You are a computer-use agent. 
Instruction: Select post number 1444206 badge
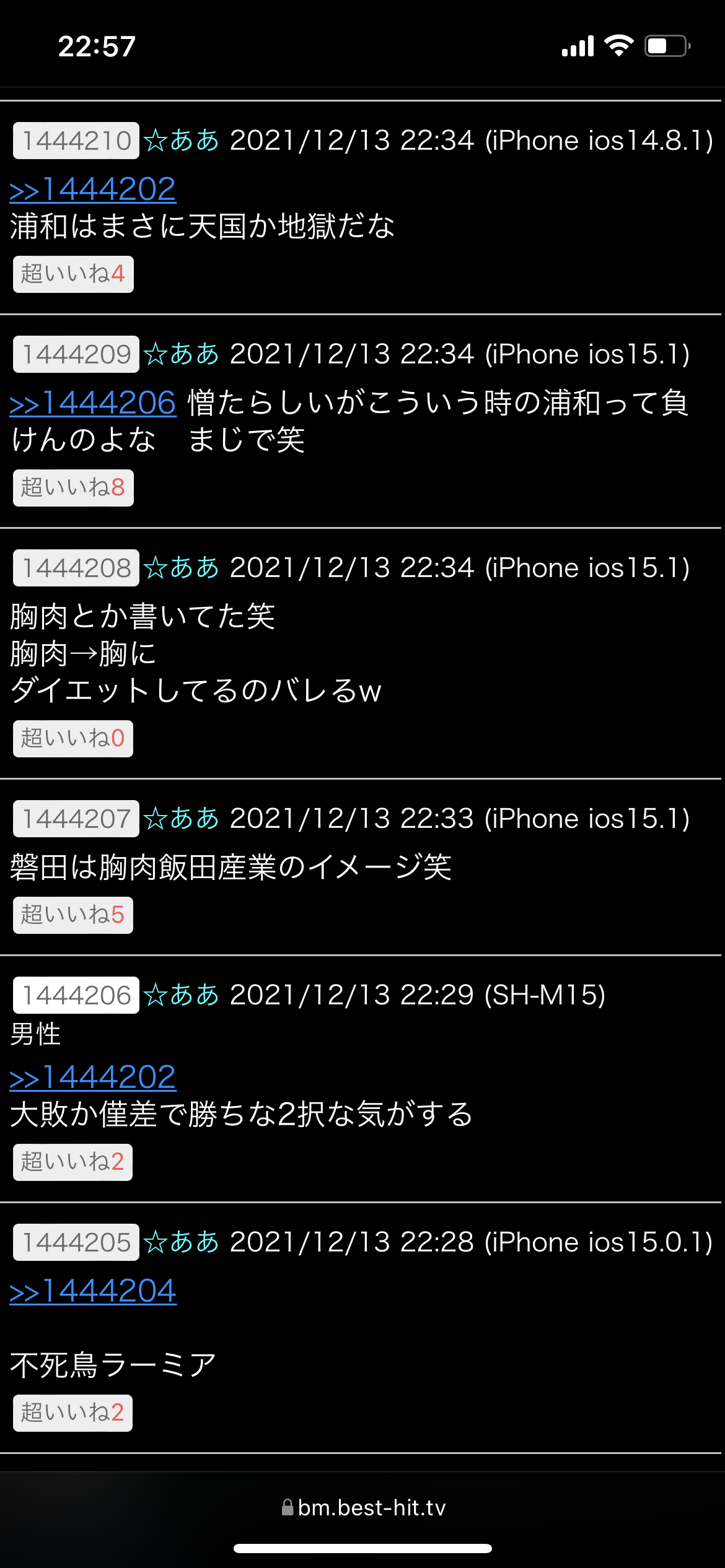[x=76, y=996]
